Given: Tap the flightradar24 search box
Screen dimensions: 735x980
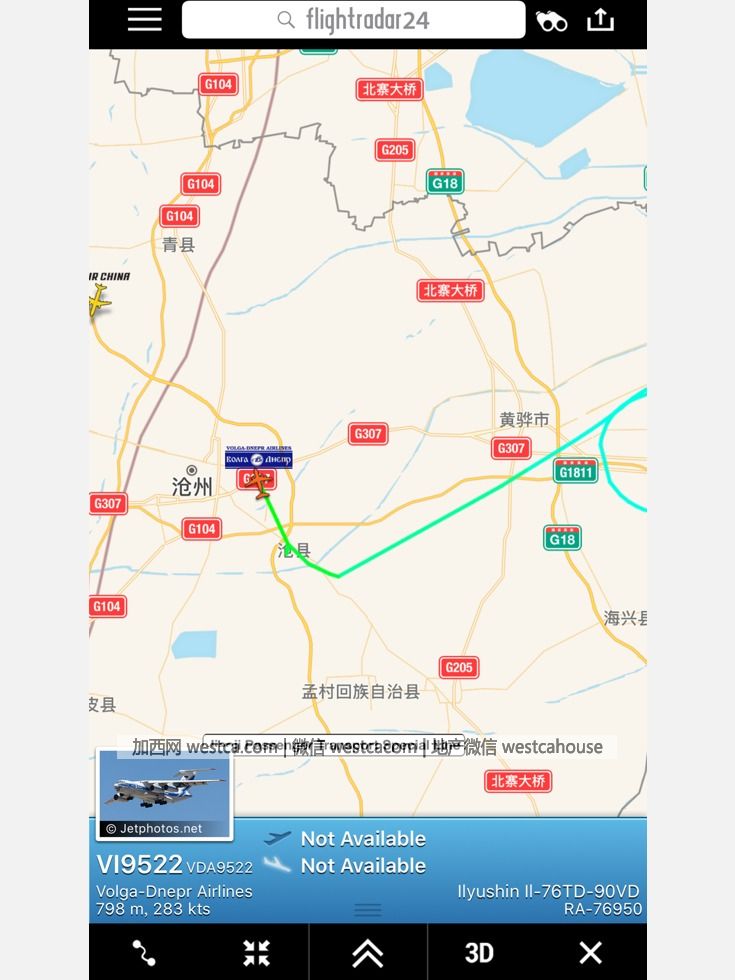Looking at the screenshot, I should pos(353,20).
